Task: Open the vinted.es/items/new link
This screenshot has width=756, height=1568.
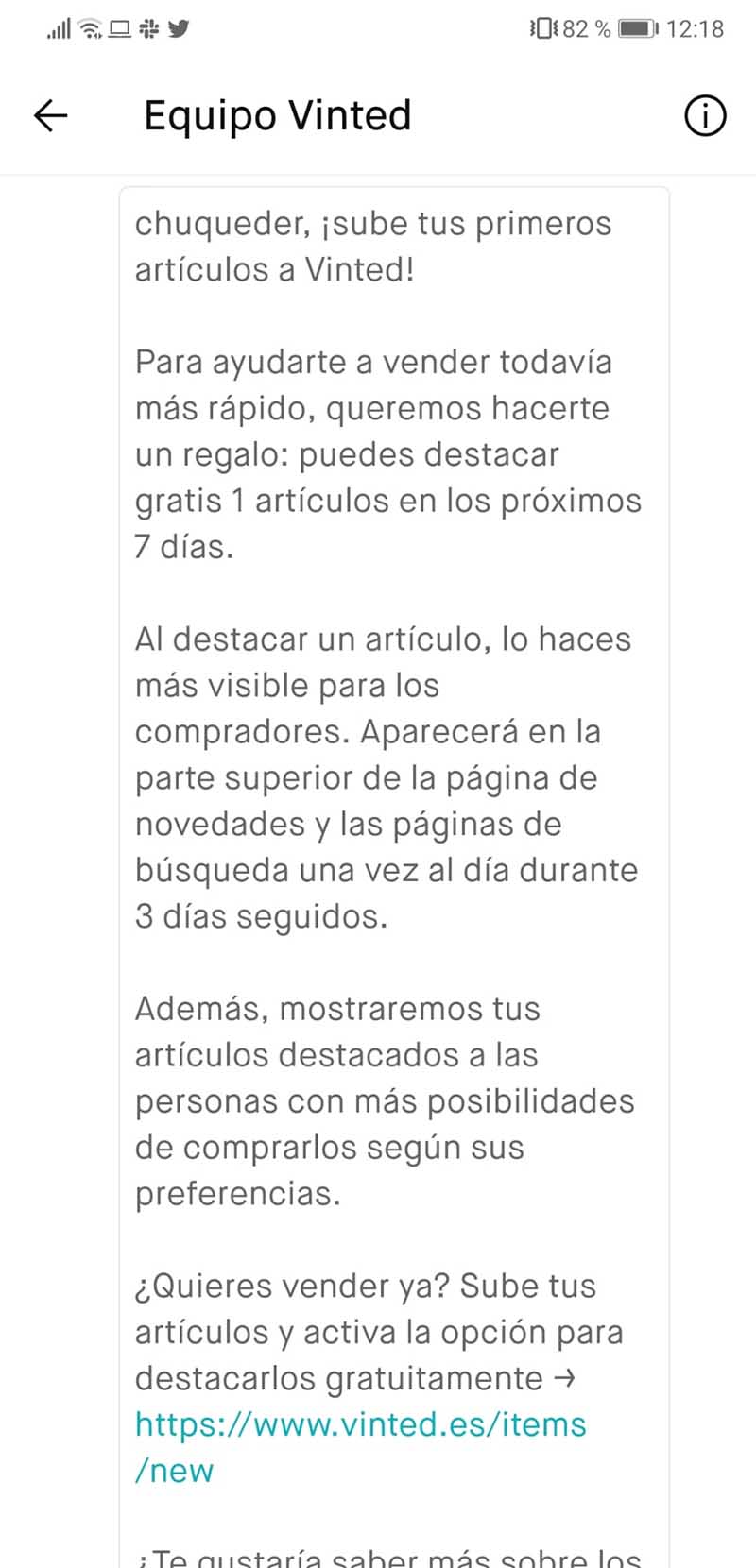Action: (360, 1424)
